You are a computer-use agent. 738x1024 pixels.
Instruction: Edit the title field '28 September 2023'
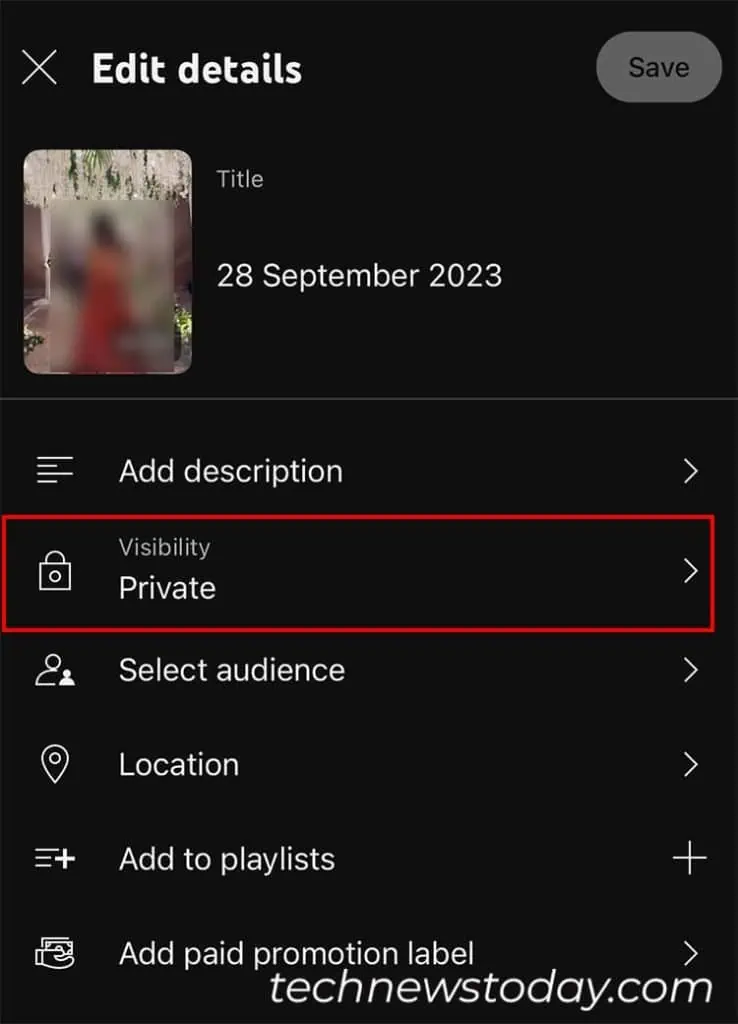pos(360,275)
